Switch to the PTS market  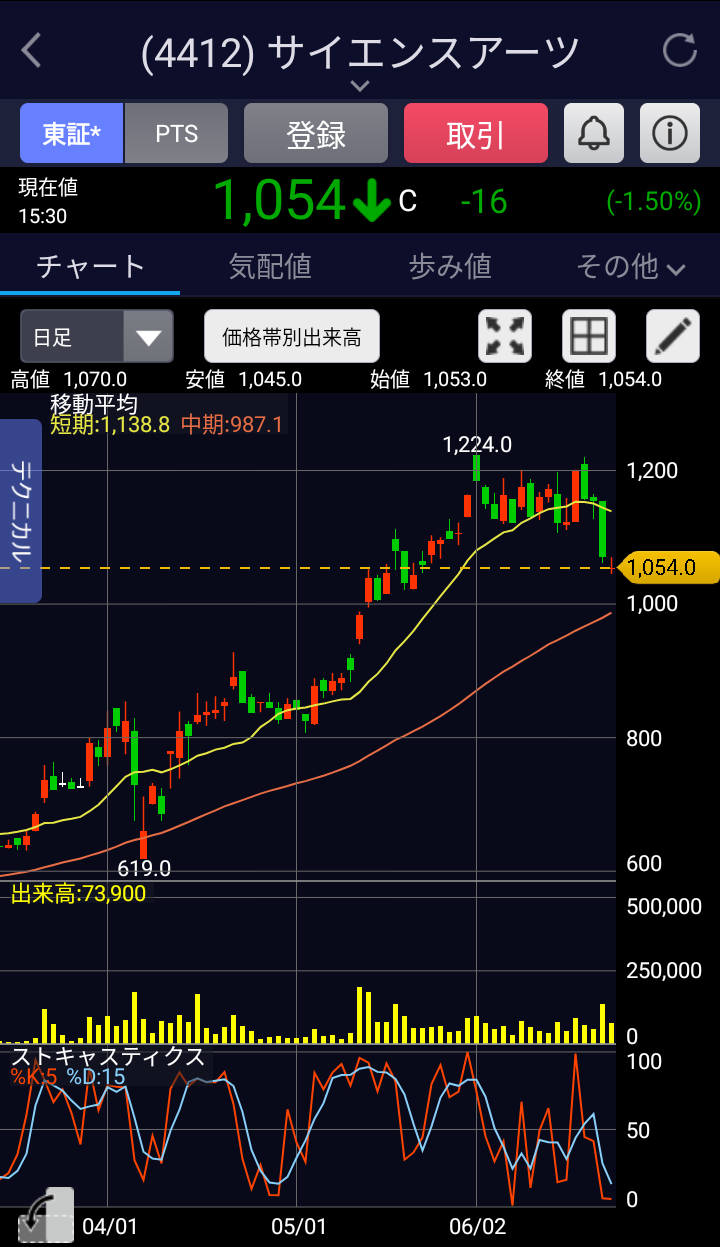point(177,134)
